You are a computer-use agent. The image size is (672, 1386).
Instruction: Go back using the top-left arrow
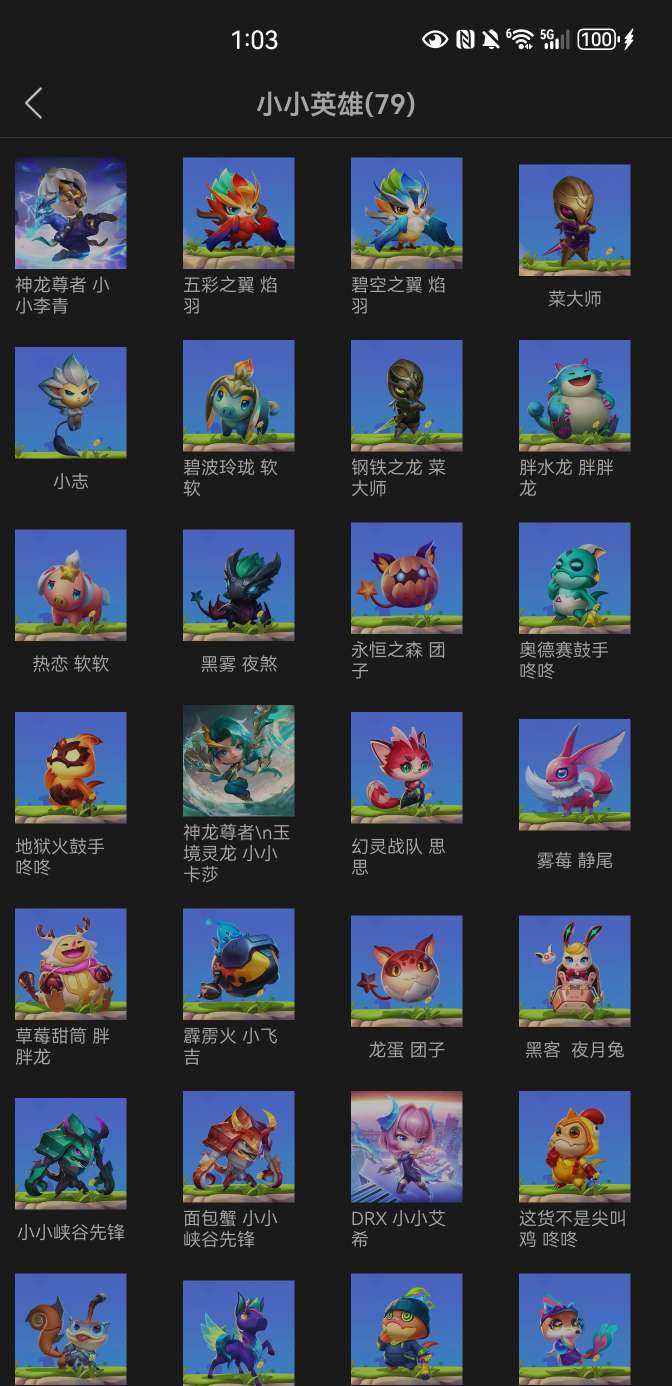[34, 103]
